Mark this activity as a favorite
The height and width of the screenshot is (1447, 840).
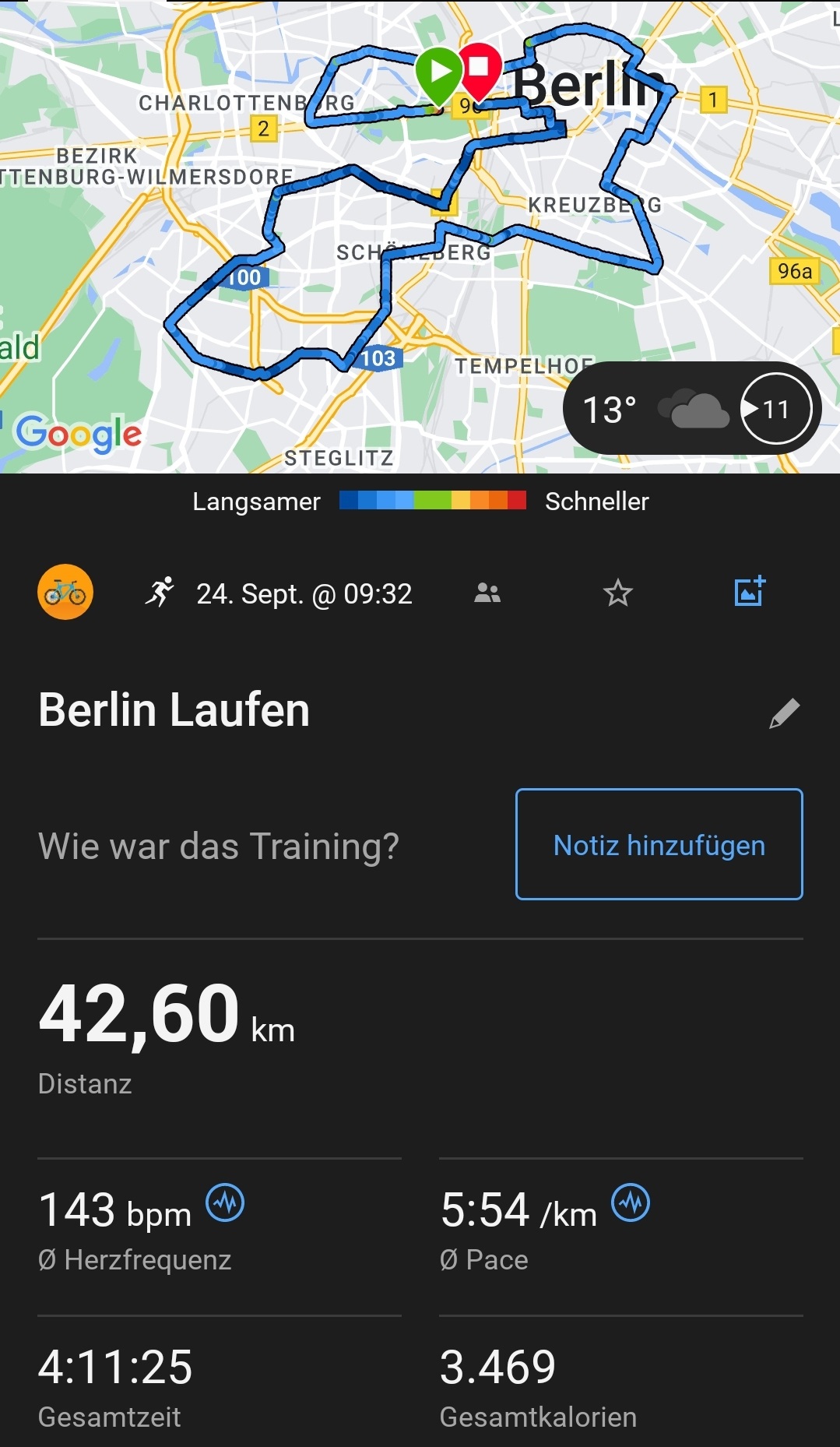click(x=618, y=593)
